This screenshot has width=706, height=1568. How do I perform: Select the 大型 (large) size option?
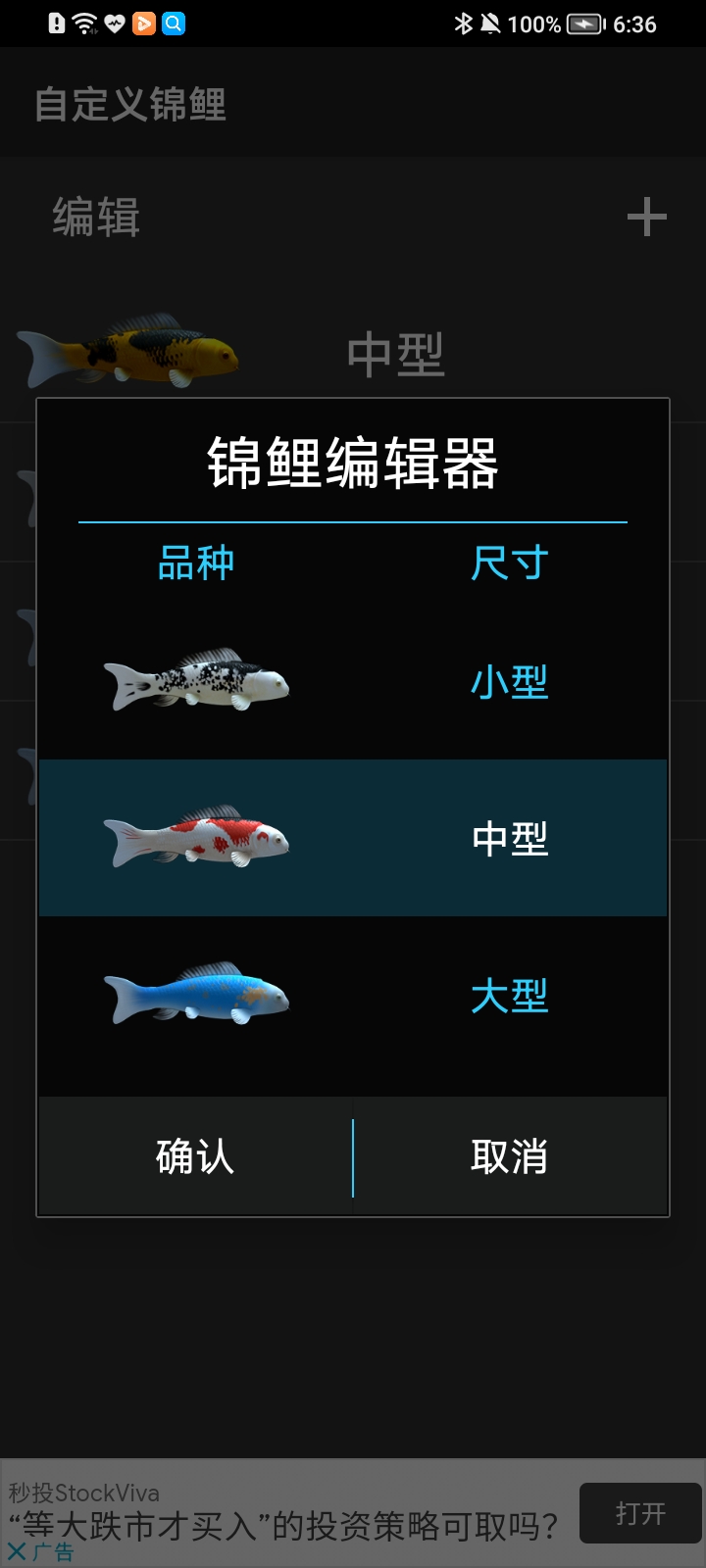(509, 997)
